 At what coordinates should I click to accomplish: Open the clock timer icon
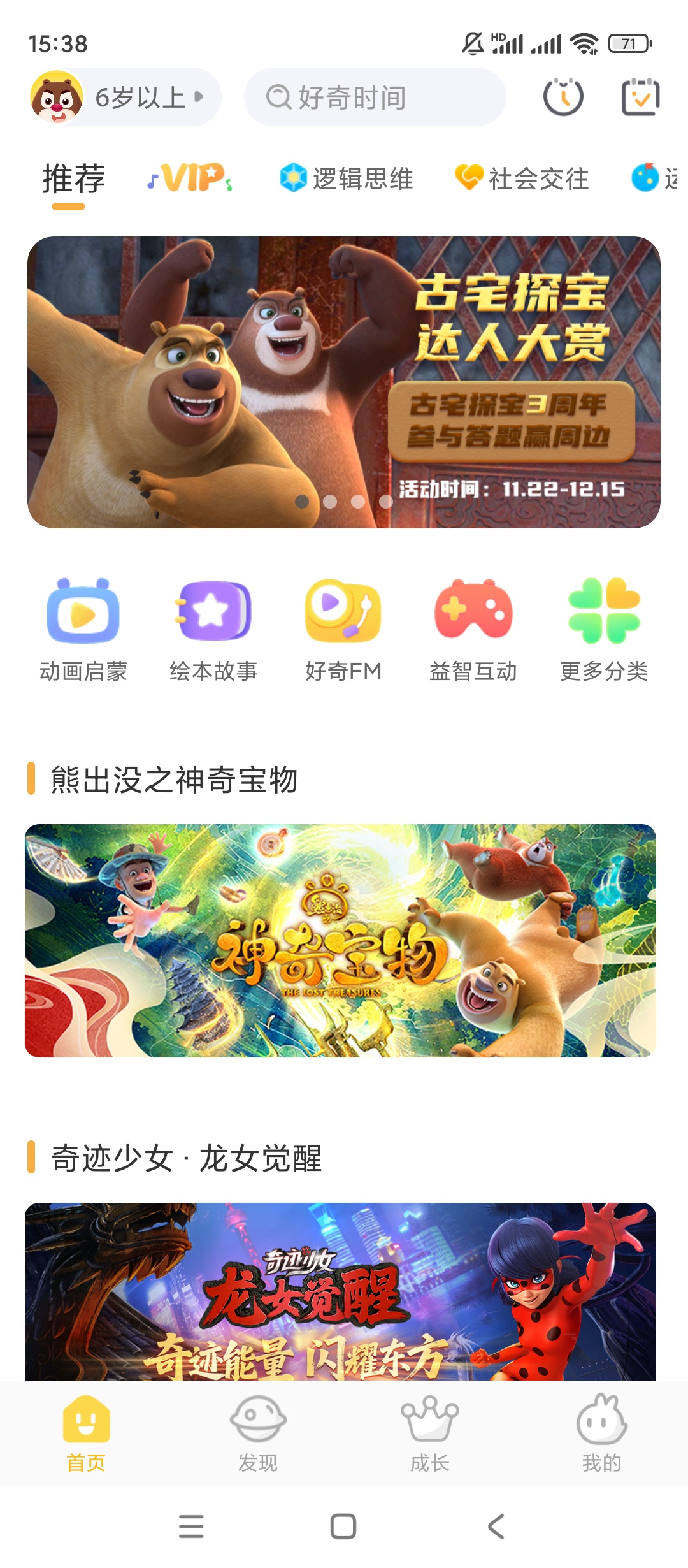(x=563, y=98)
